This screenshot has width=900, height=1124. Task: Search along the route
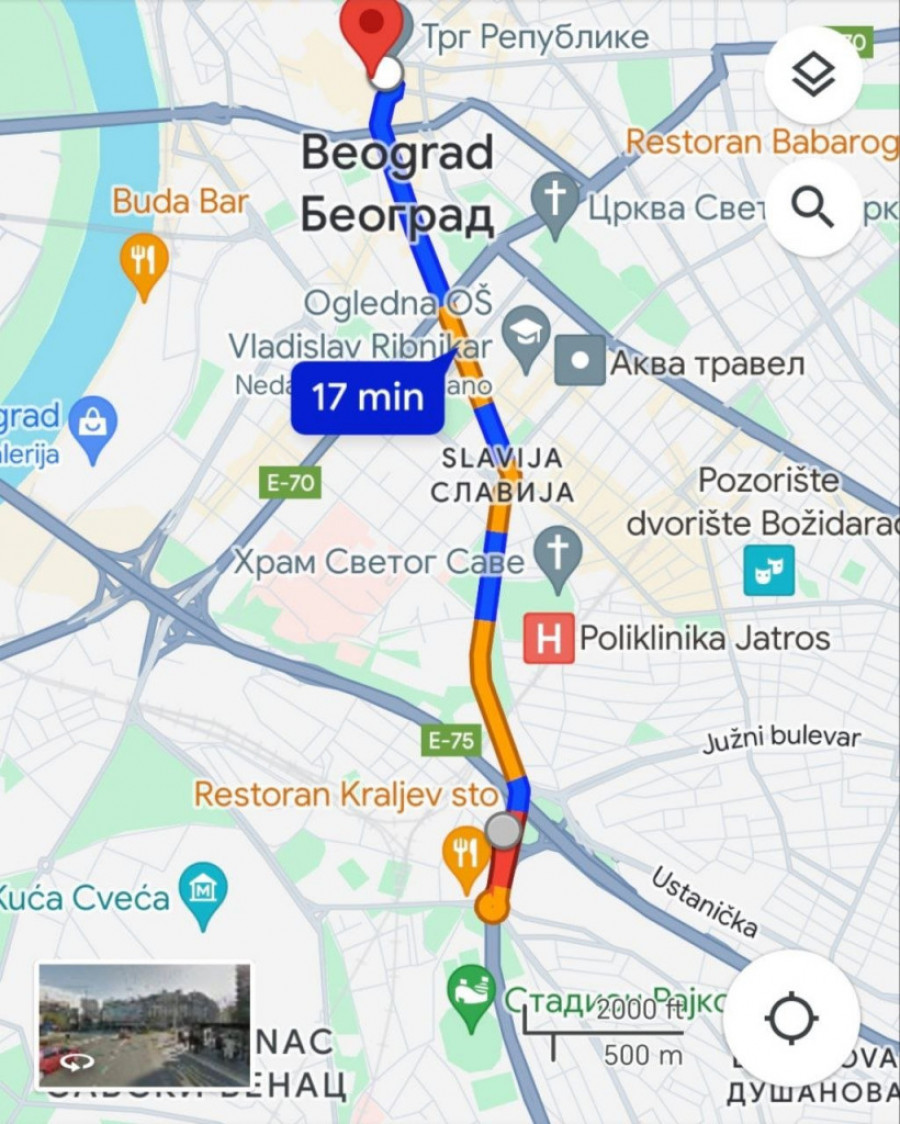coord(812,209)
